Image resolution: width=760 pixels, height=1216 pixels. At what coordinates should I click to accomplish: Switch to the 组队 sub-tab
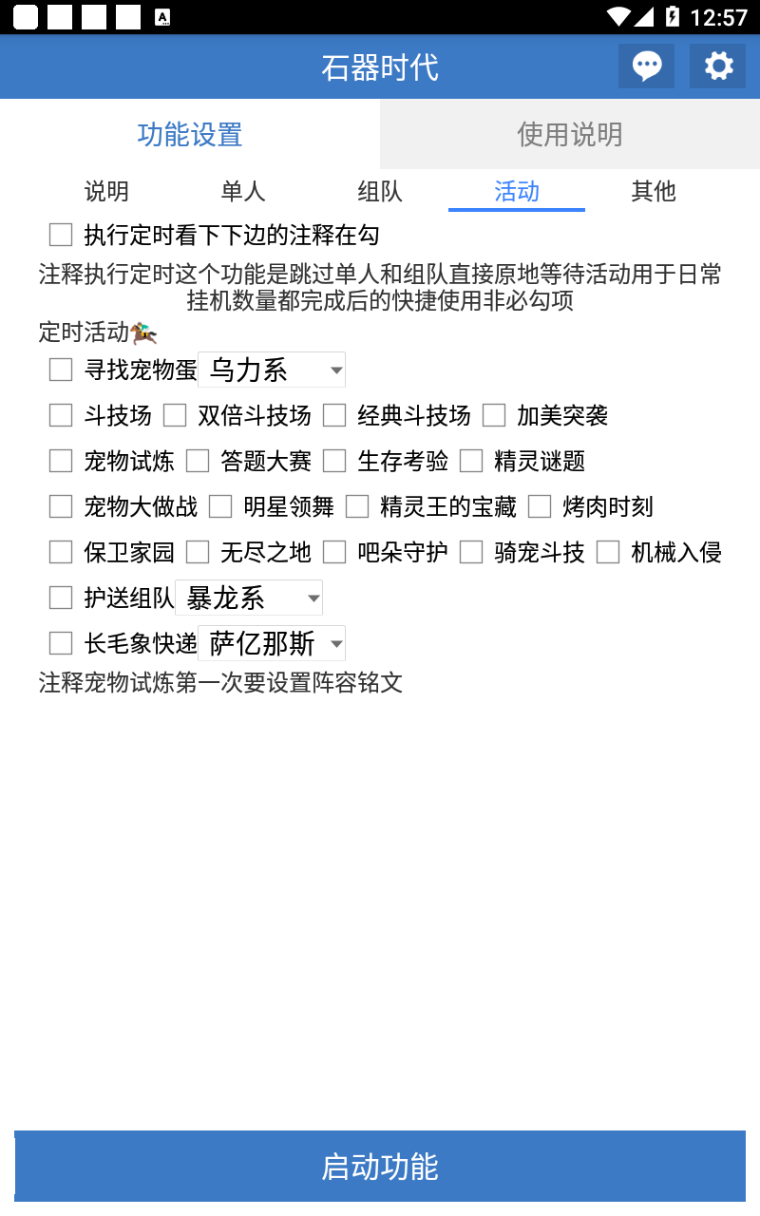click(x=380, y=191)
